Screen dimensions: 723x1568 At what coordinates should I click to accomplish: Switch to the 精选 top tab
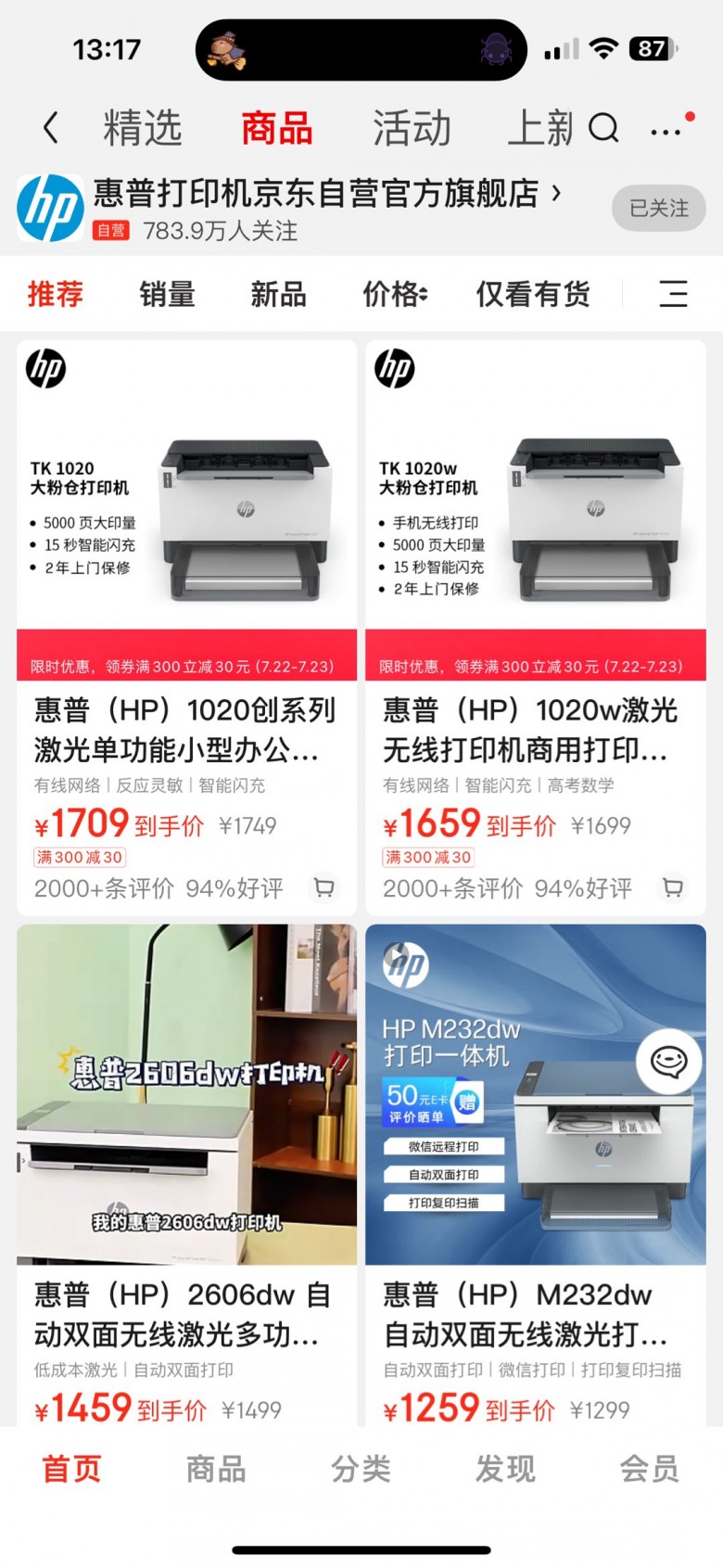click(x=142, y=128)
